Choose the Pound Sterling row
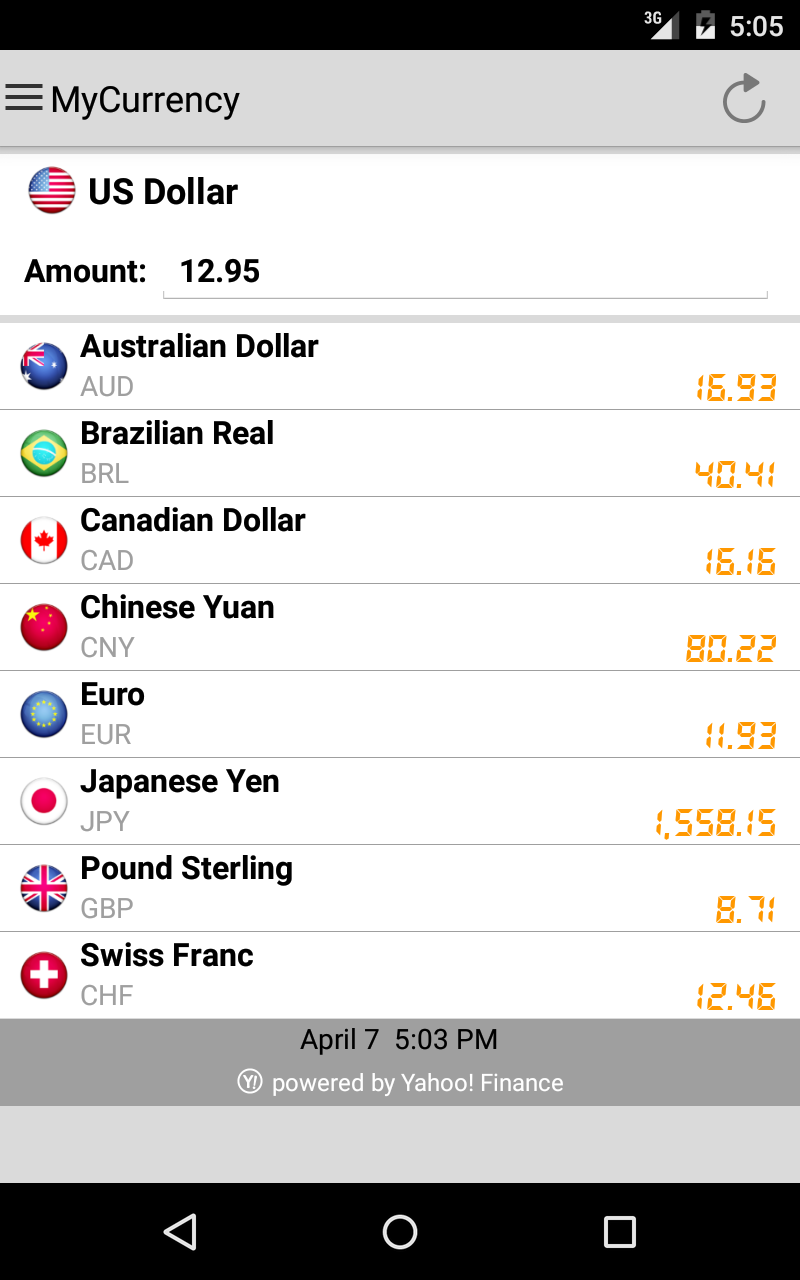 (400, 888)
